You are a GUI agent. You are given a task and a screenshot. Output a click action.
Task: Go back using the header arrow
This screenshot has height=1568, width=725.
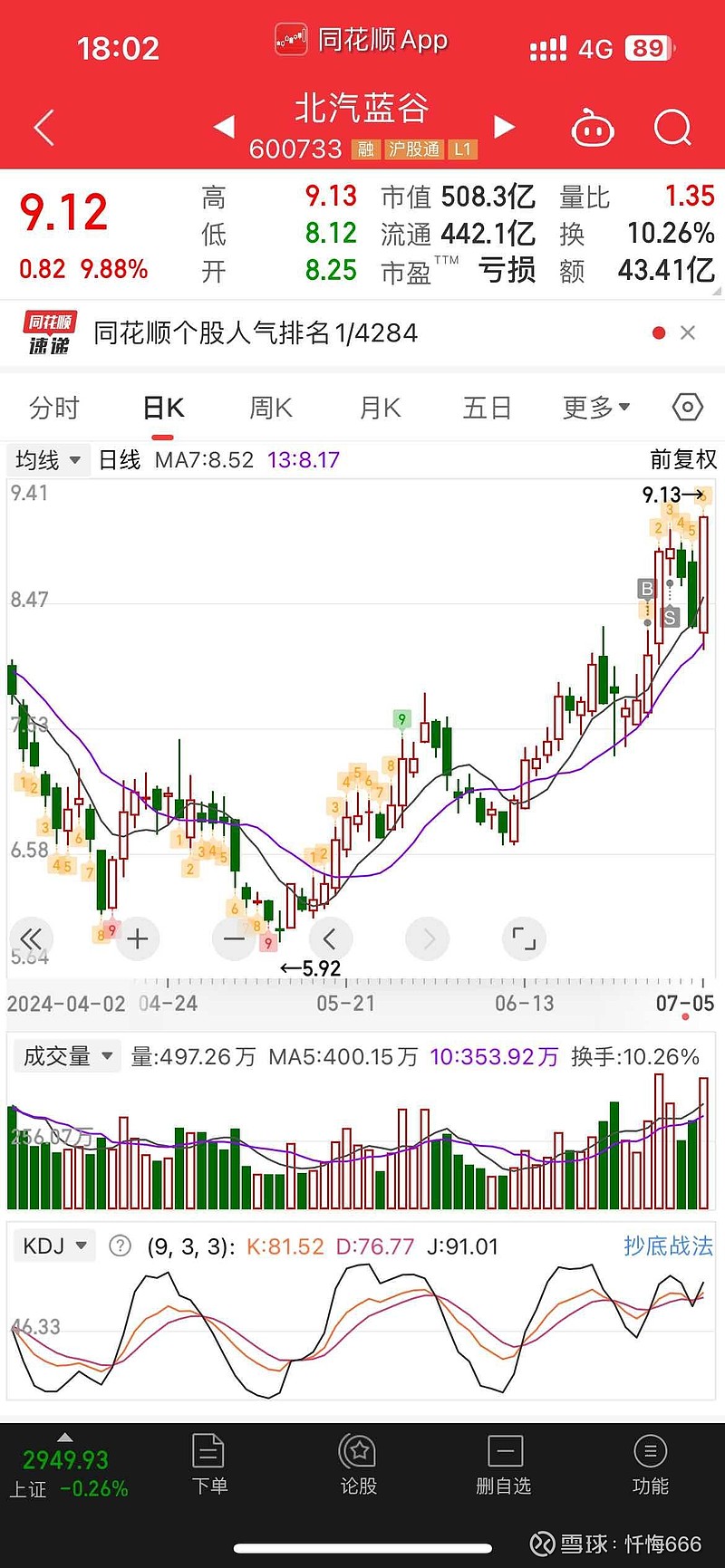43,128
